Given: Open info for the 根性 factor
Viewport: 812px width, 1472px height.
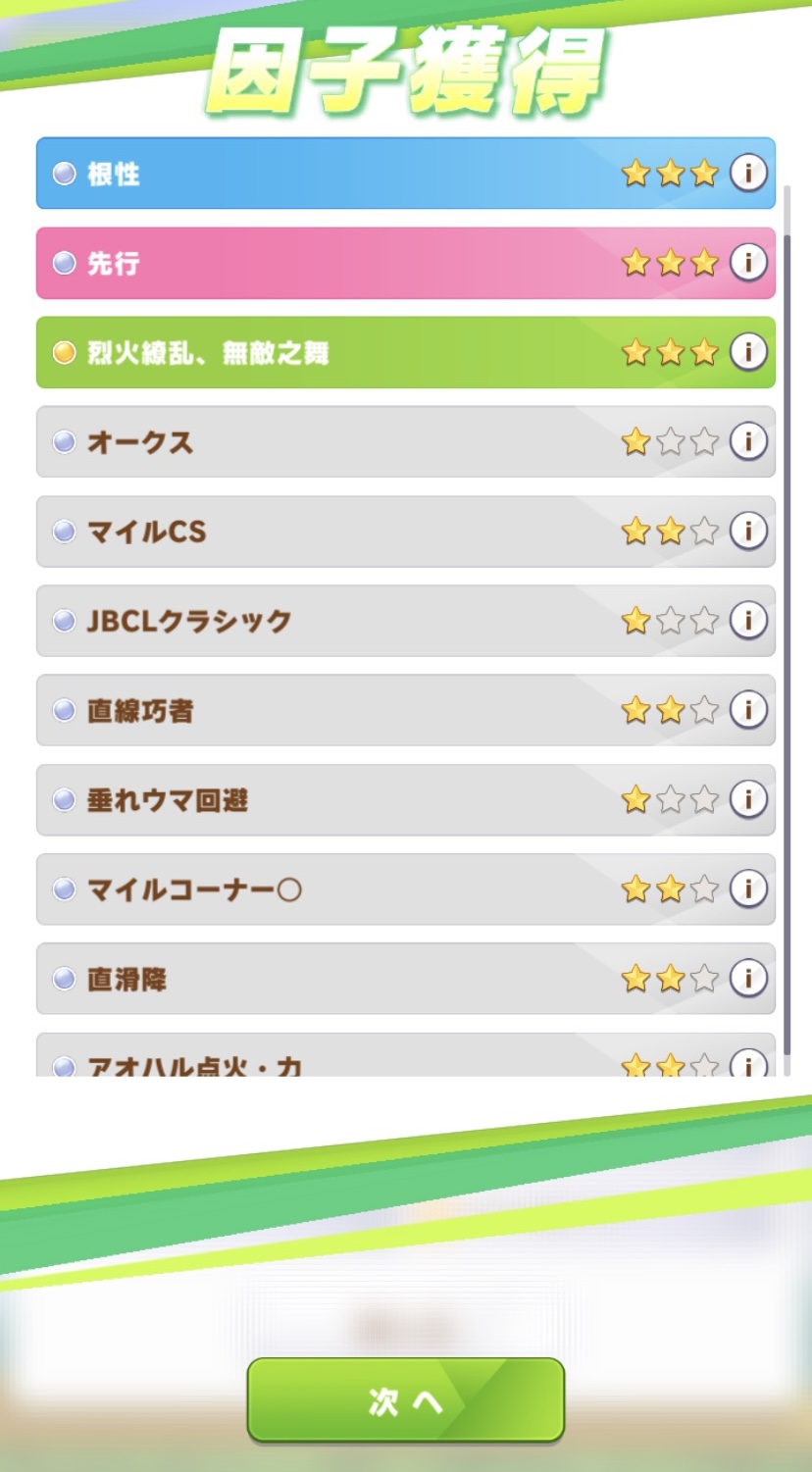Looking at the screenshot, I should click(748, 174).
